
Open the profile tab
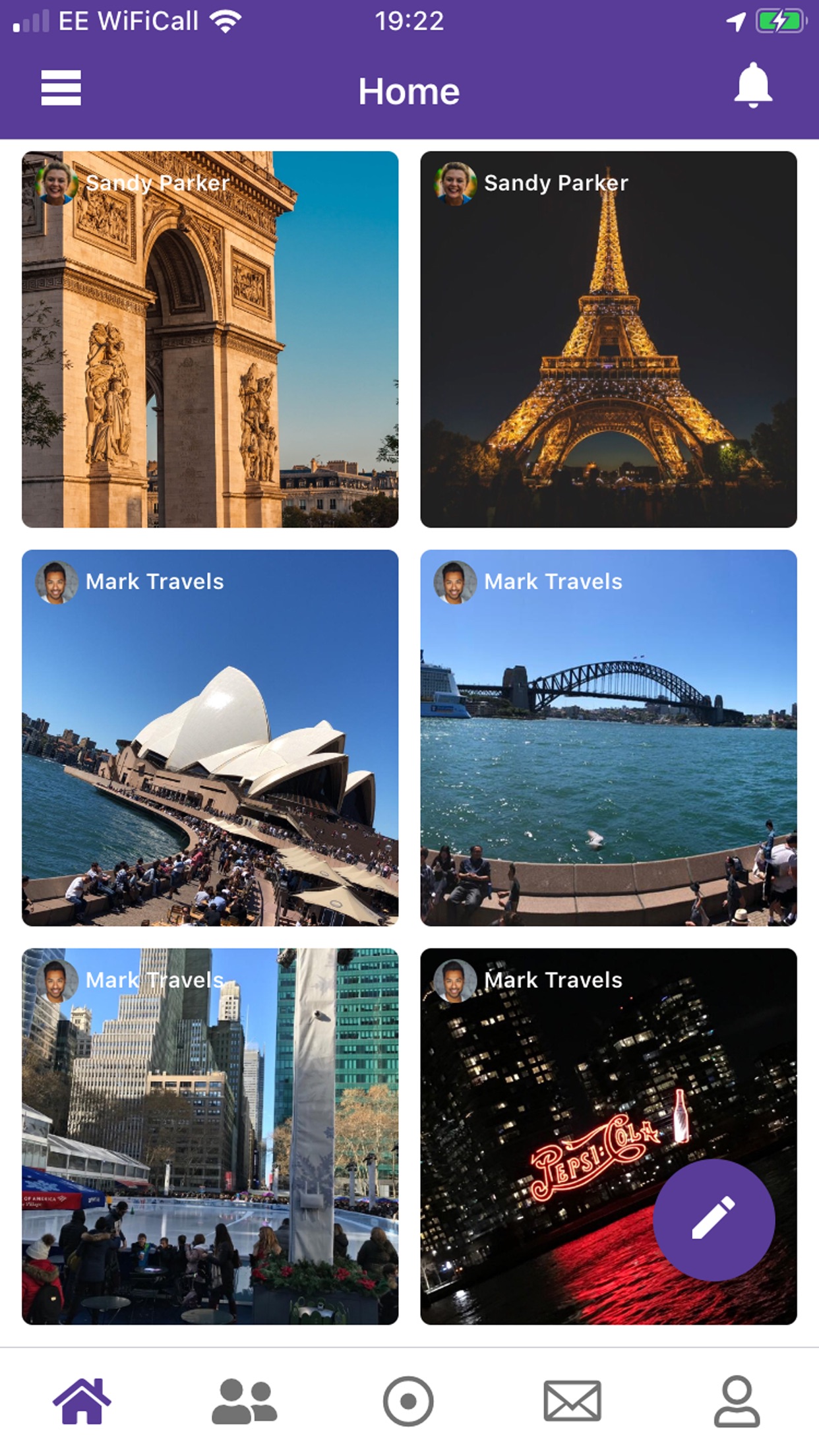point(737,1401)
